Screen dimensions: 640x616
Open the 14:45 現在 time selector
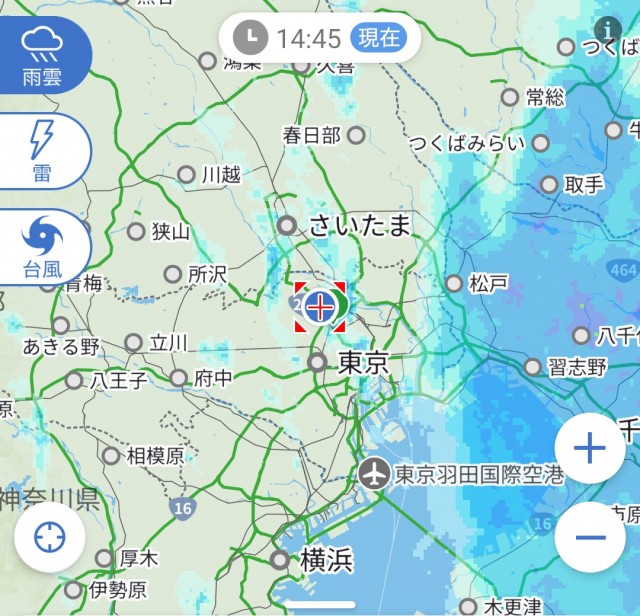point(320,38)
